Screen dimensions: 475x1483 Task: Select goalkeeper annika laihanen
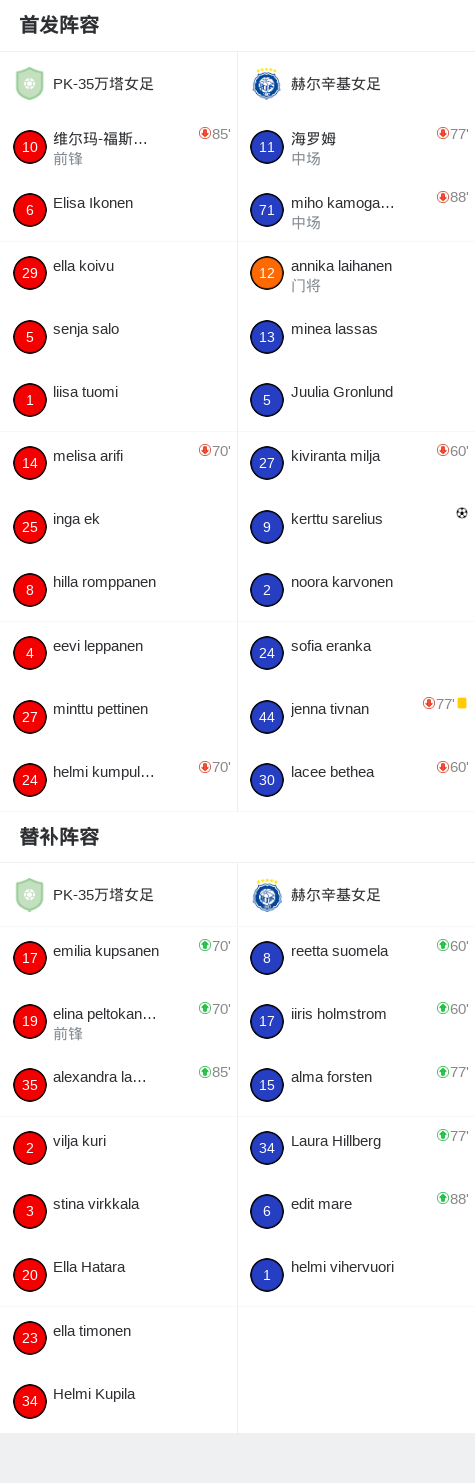tap(356, 273)
